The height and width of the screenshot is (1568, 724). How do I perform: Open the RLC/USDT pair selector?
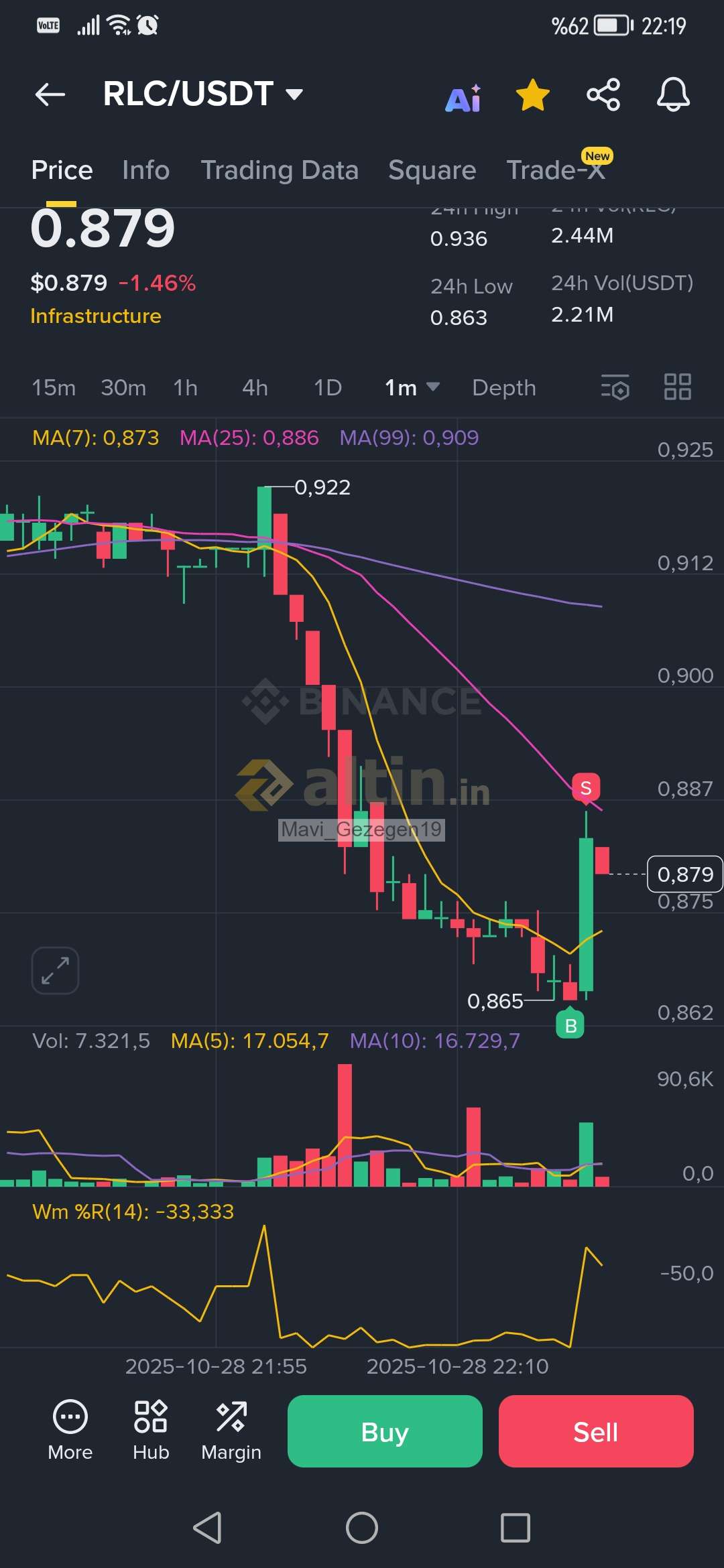click(202, 94)
